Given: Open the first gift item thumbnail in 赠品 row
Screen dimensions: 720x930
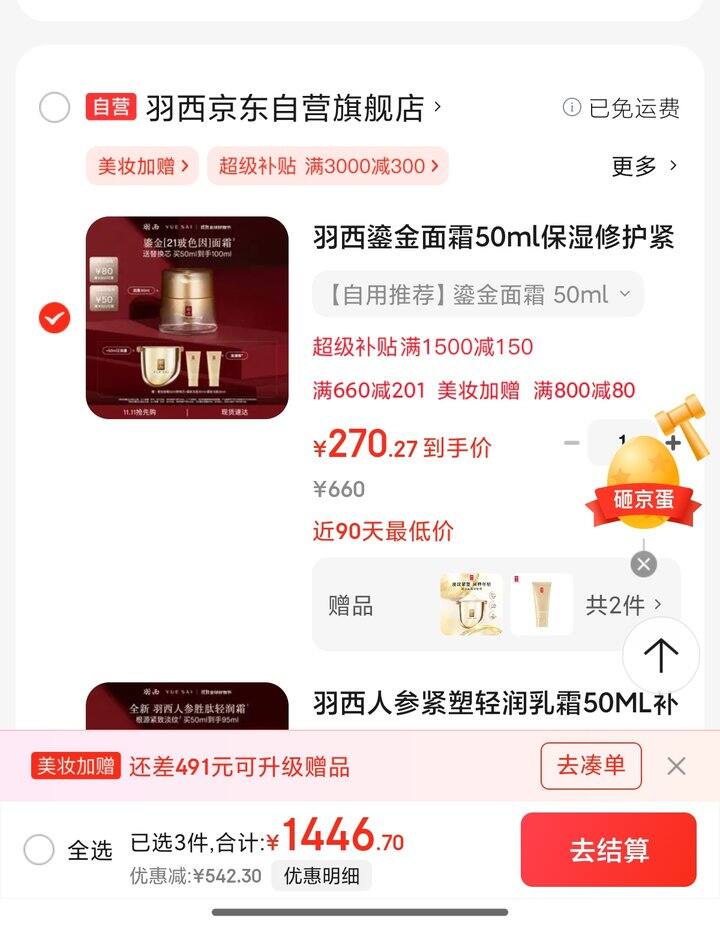Looking at the screenshot, I should coord(470,603).
